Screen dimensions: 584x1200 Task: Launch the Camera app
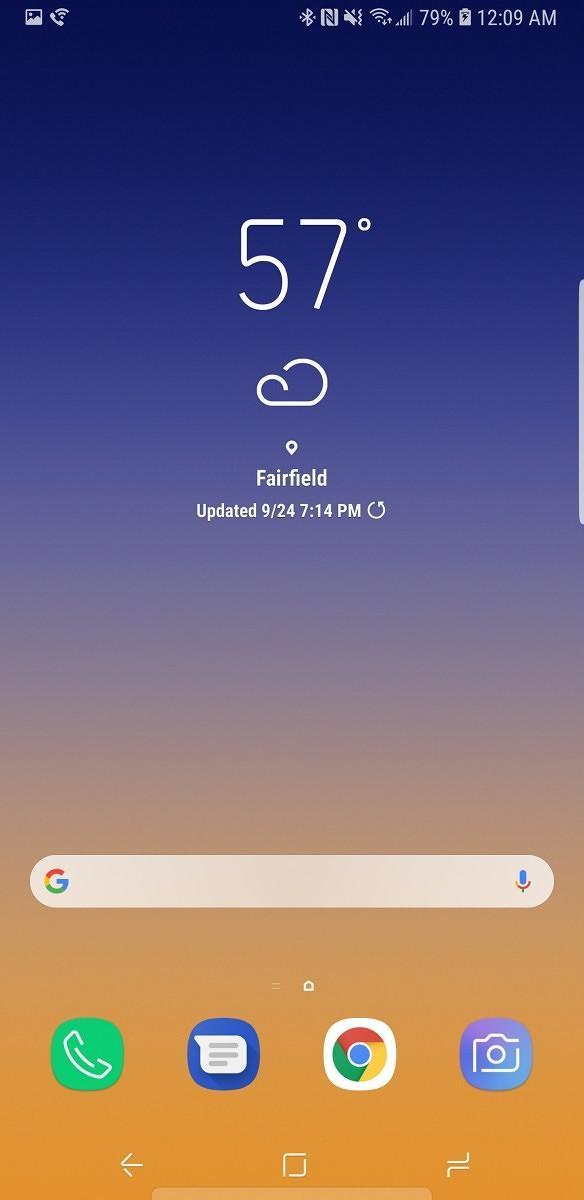(496, 1054)
